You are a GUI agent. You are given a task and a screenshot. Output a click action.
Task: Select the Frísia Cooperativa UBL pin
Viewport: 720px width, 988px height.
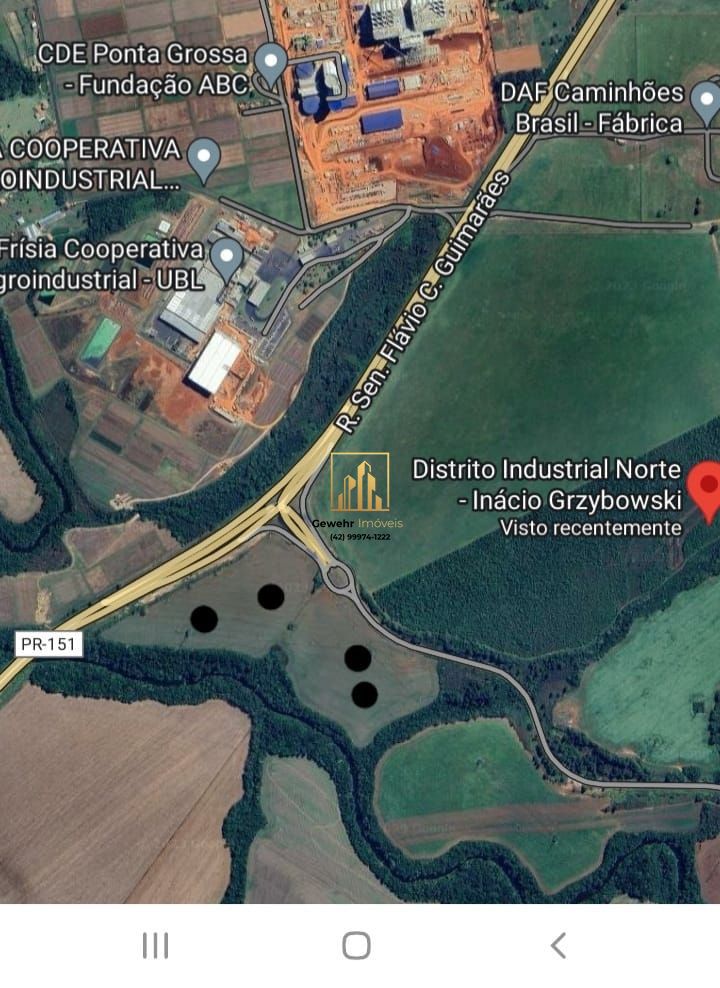(x=227, y=257)
